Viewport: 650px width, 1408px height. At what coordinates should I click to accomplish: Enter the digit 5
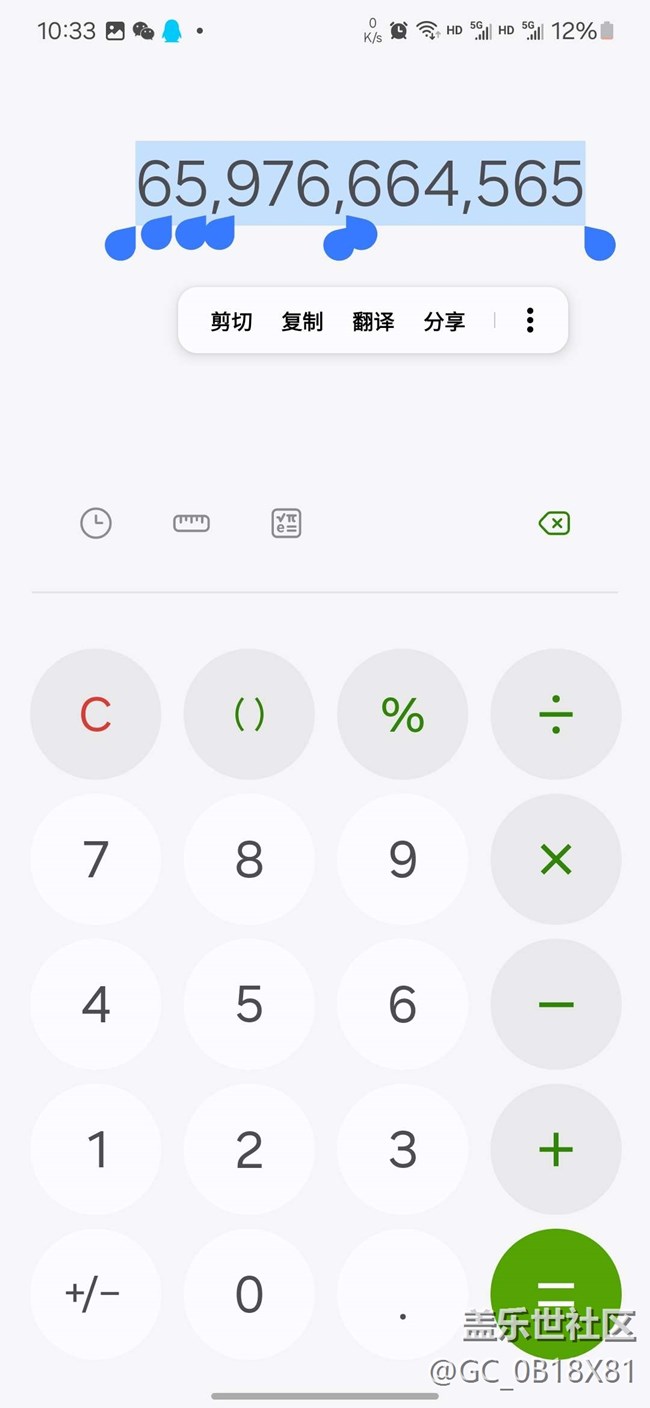249,1004
